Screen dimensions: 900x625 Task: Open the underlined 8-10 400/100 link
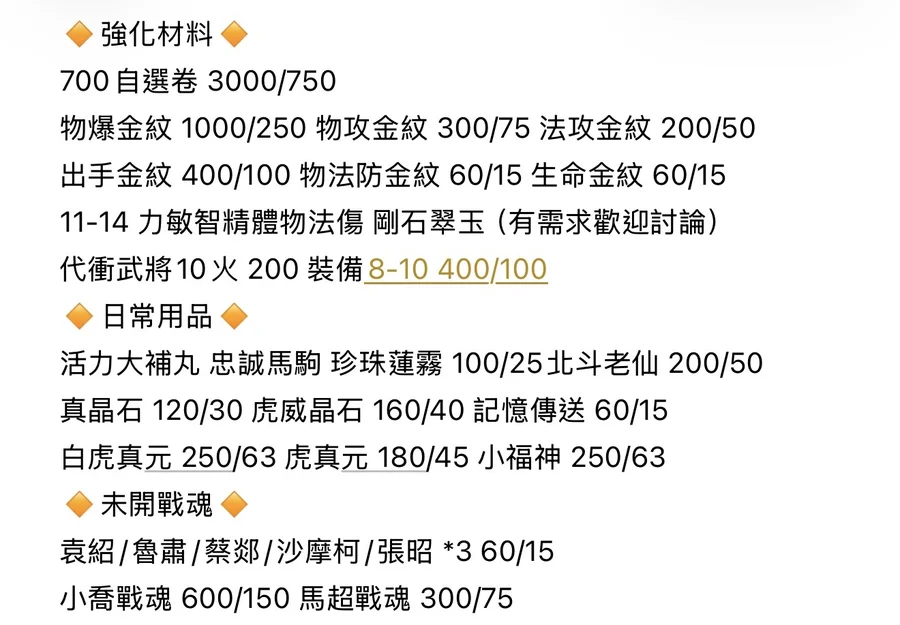(457, 270)
